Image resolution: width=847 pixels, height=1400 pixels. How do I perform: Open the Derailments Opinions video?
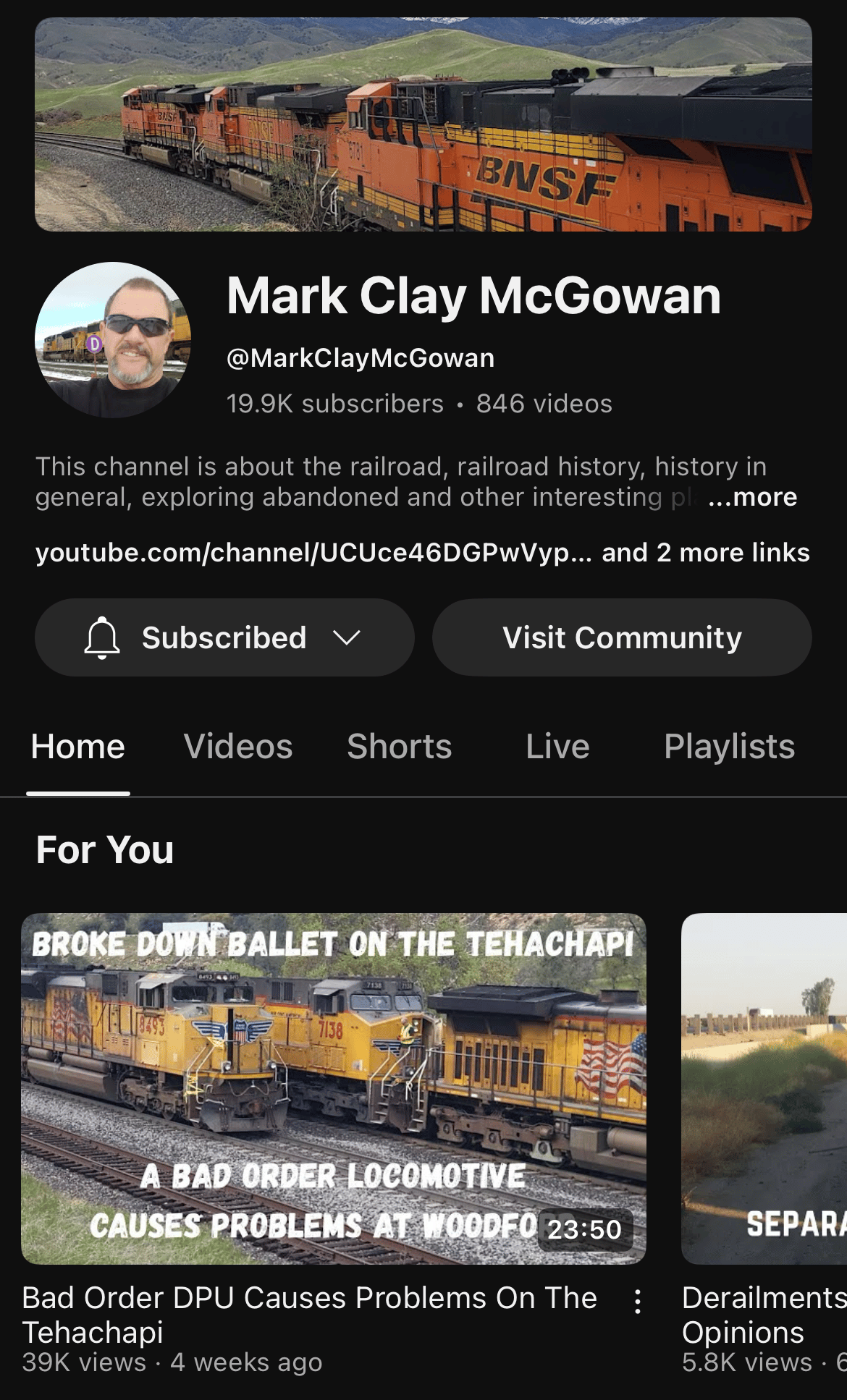point(764,1088)
